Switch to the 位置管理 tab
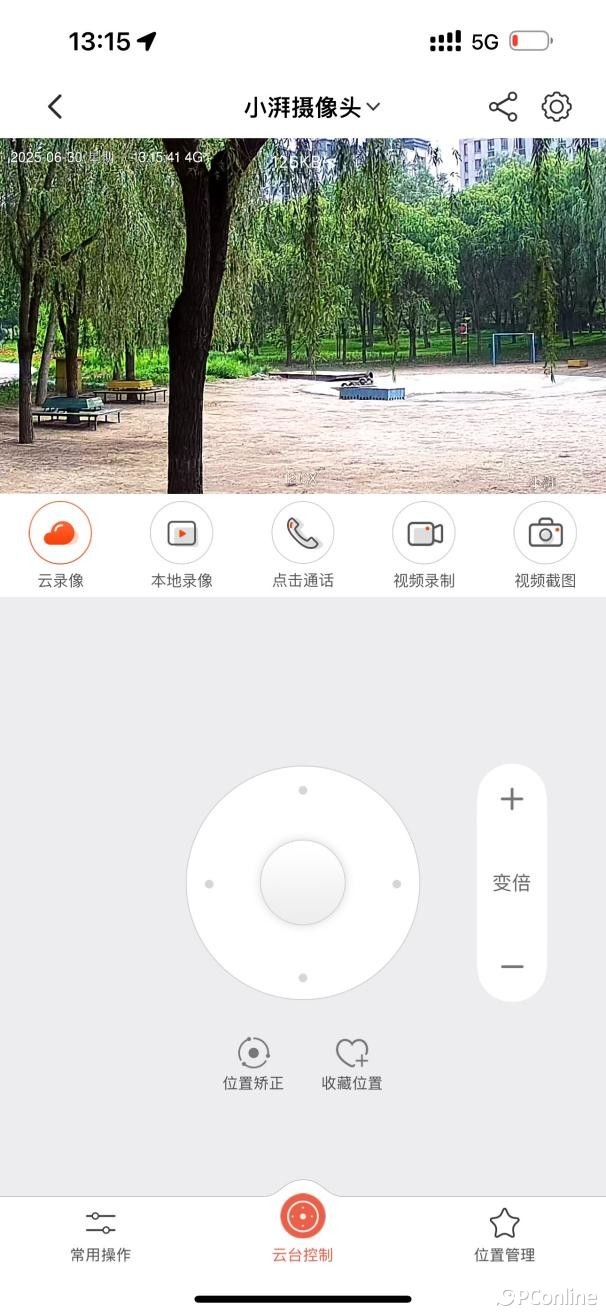This screenshot has width=606, height=1314. (504, 1234)
